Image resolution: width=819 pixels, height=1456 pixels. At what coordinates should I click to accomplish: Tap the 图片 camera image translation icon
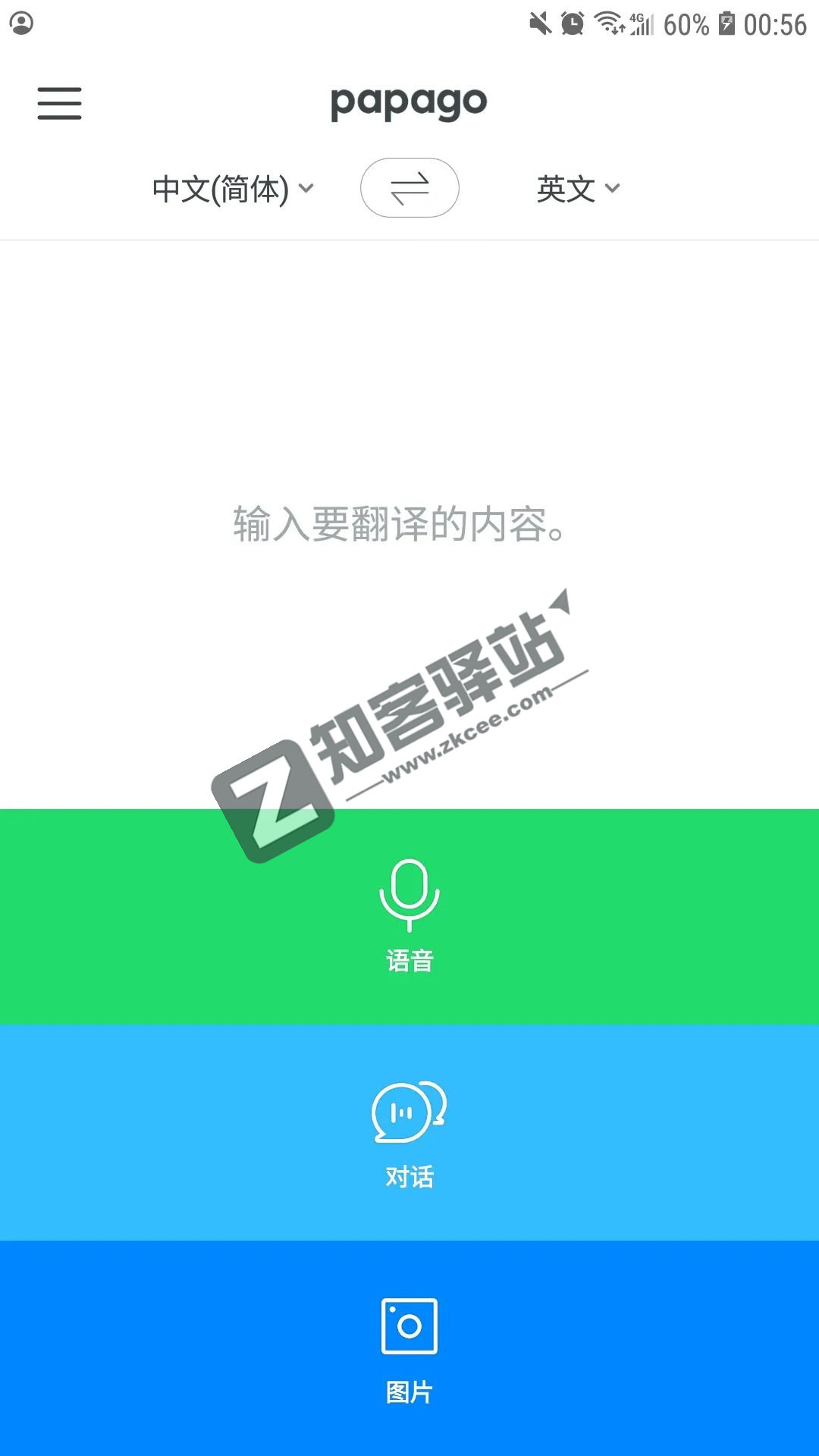[x=409, y=1327]
